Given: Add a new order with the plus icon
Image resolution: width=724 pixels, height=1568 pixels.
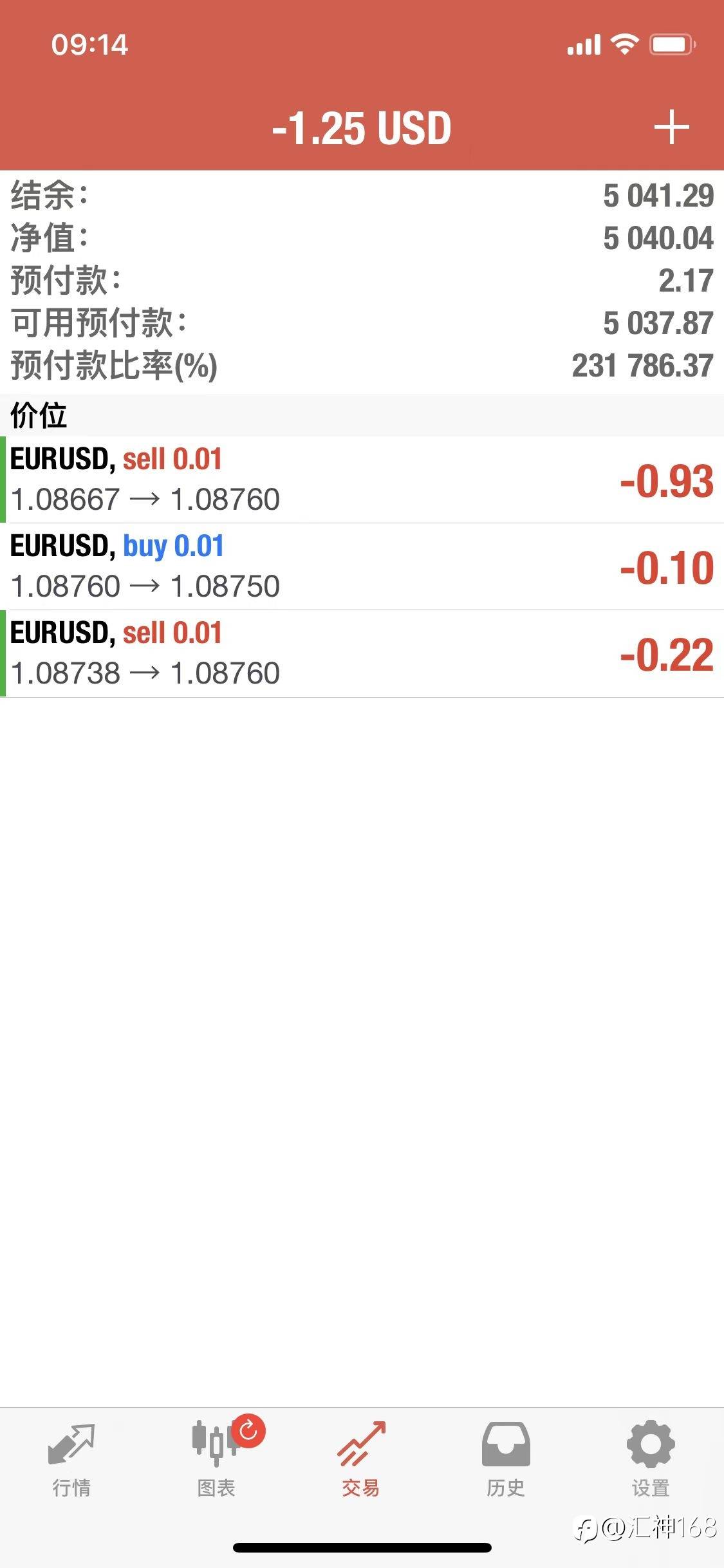Looking at the screenshot, I should (671, 127).
